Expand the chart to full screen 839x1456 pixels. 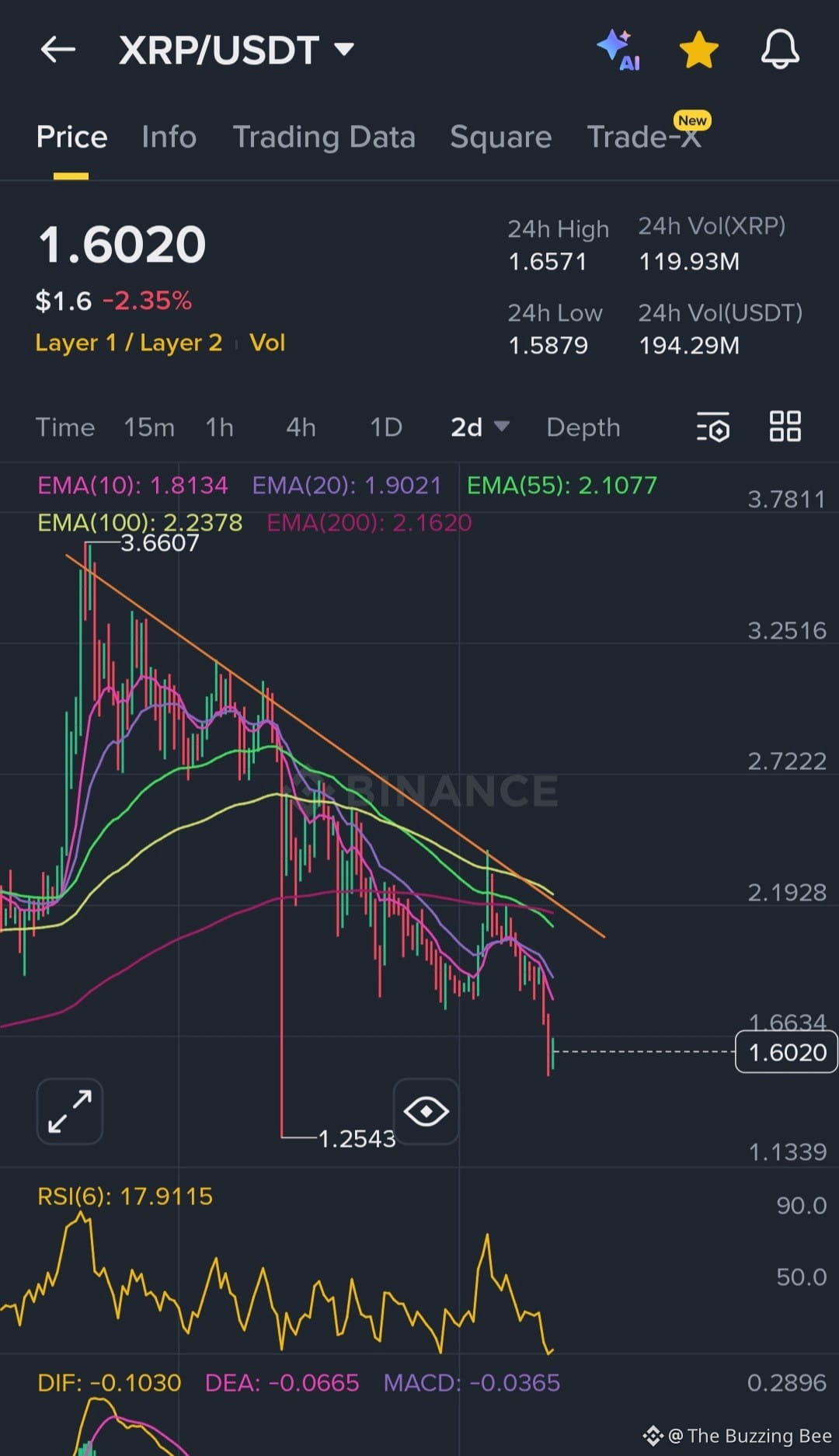click(70, 1111)
